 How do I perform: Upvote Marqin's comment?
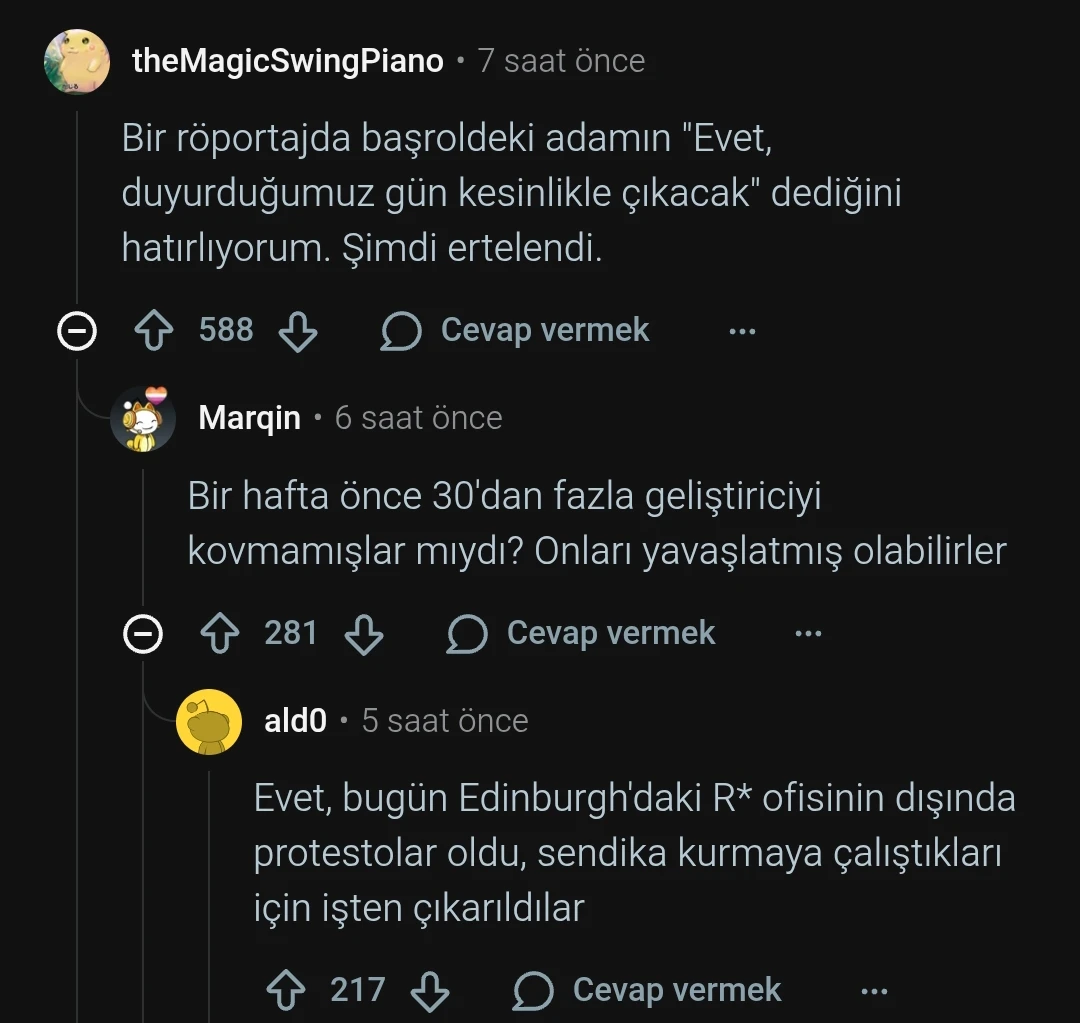[x=220, y=634]
